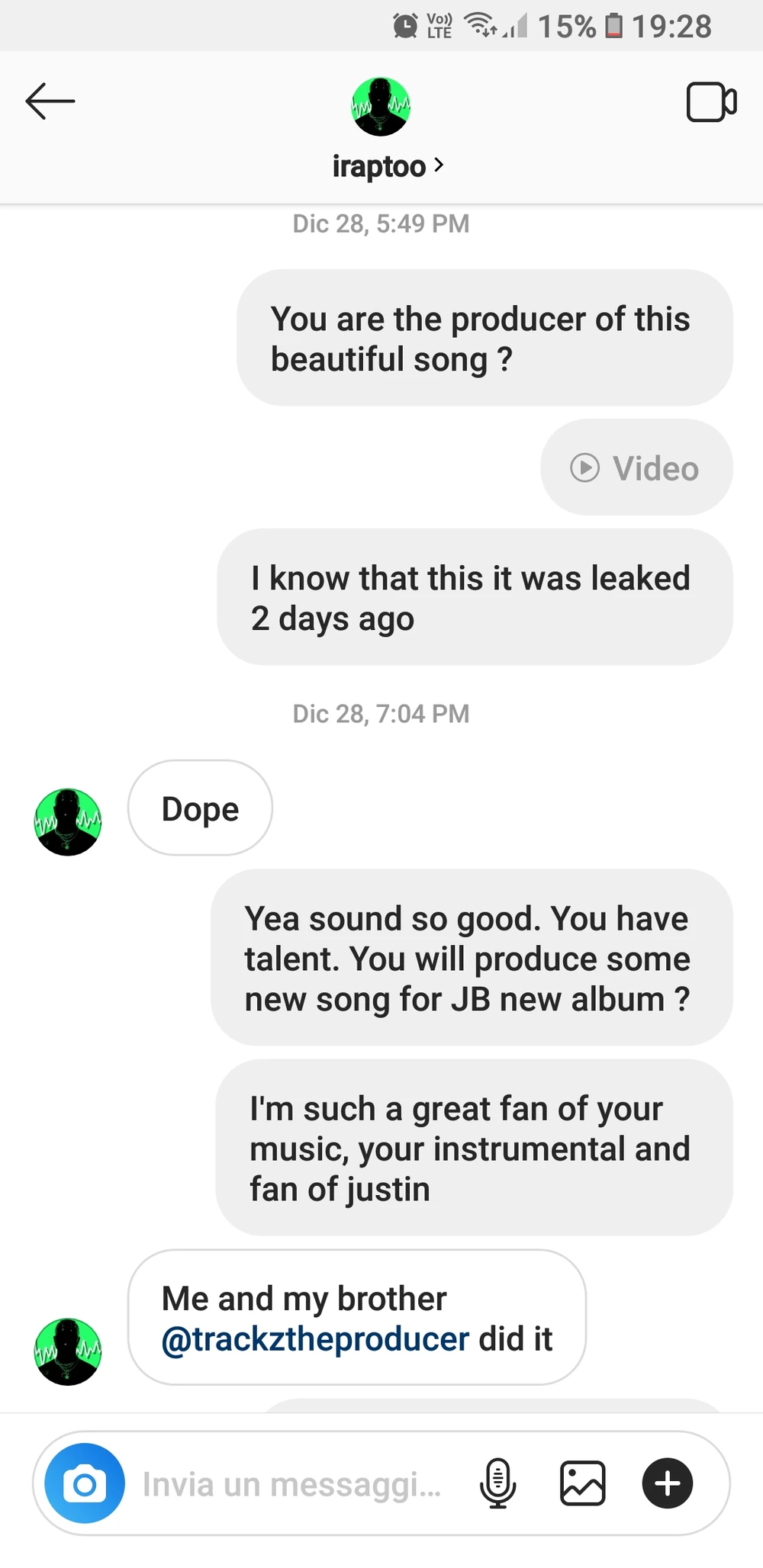The image size is (763, 1568).
Task: Record a voice message with microphone
Action: click(497, 1483)
